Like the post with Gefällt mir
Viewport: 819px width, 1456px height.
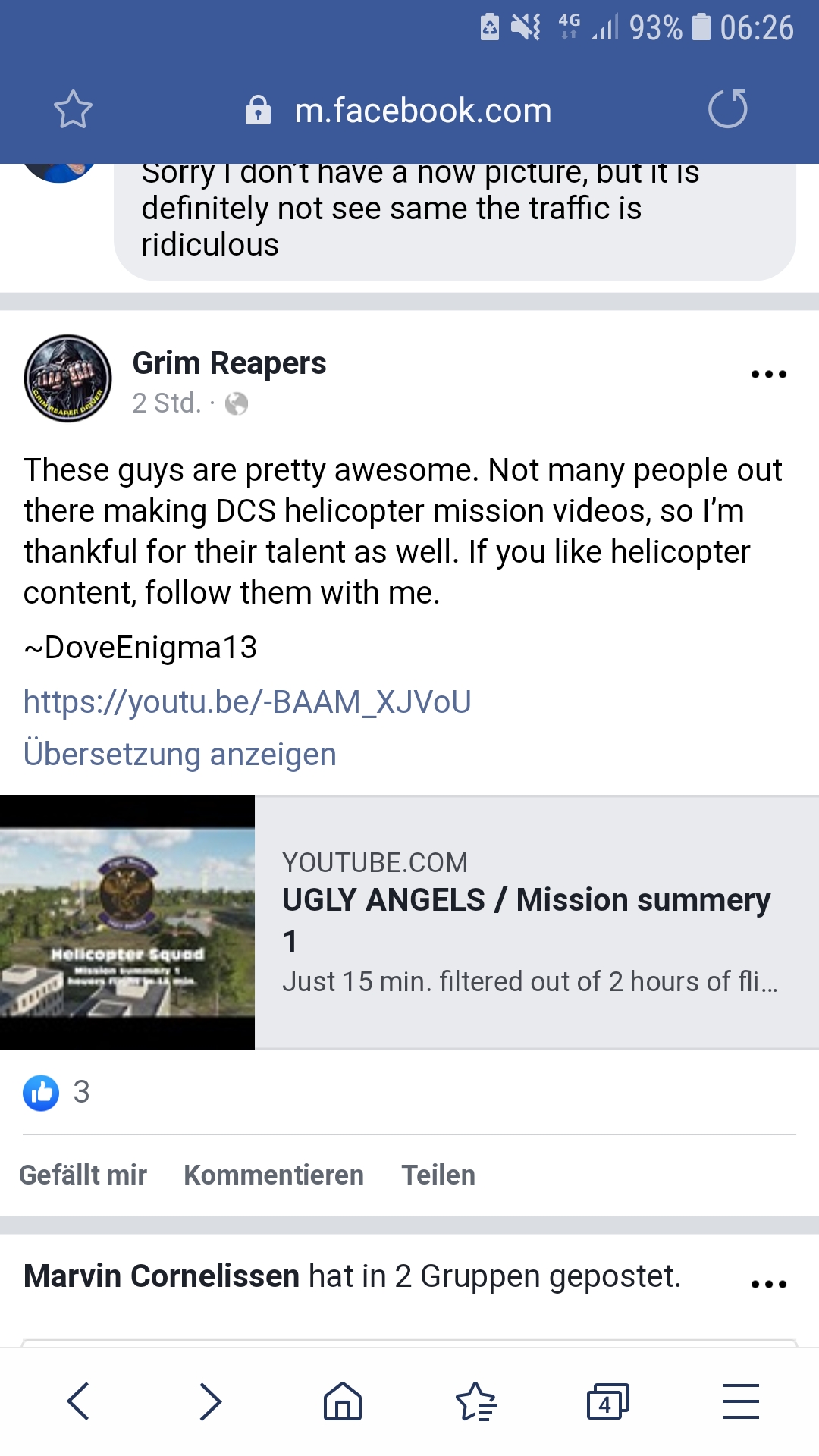(83, 1175)
